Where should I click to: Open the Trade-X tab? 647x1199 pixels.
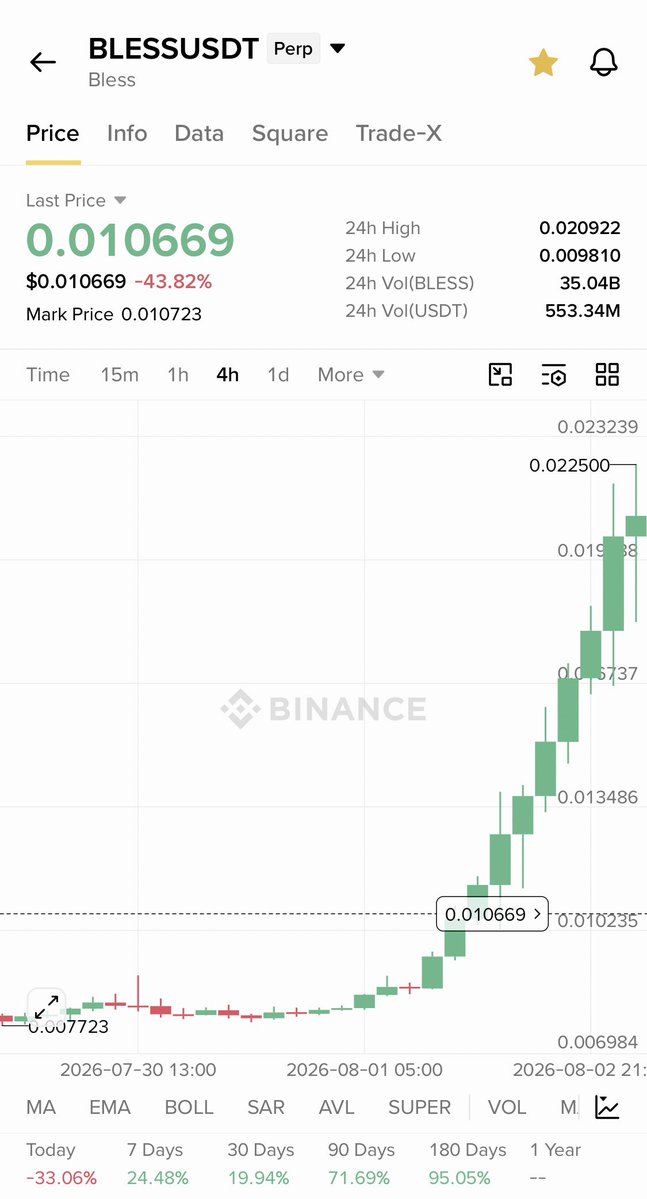click(x=398, y=133)
